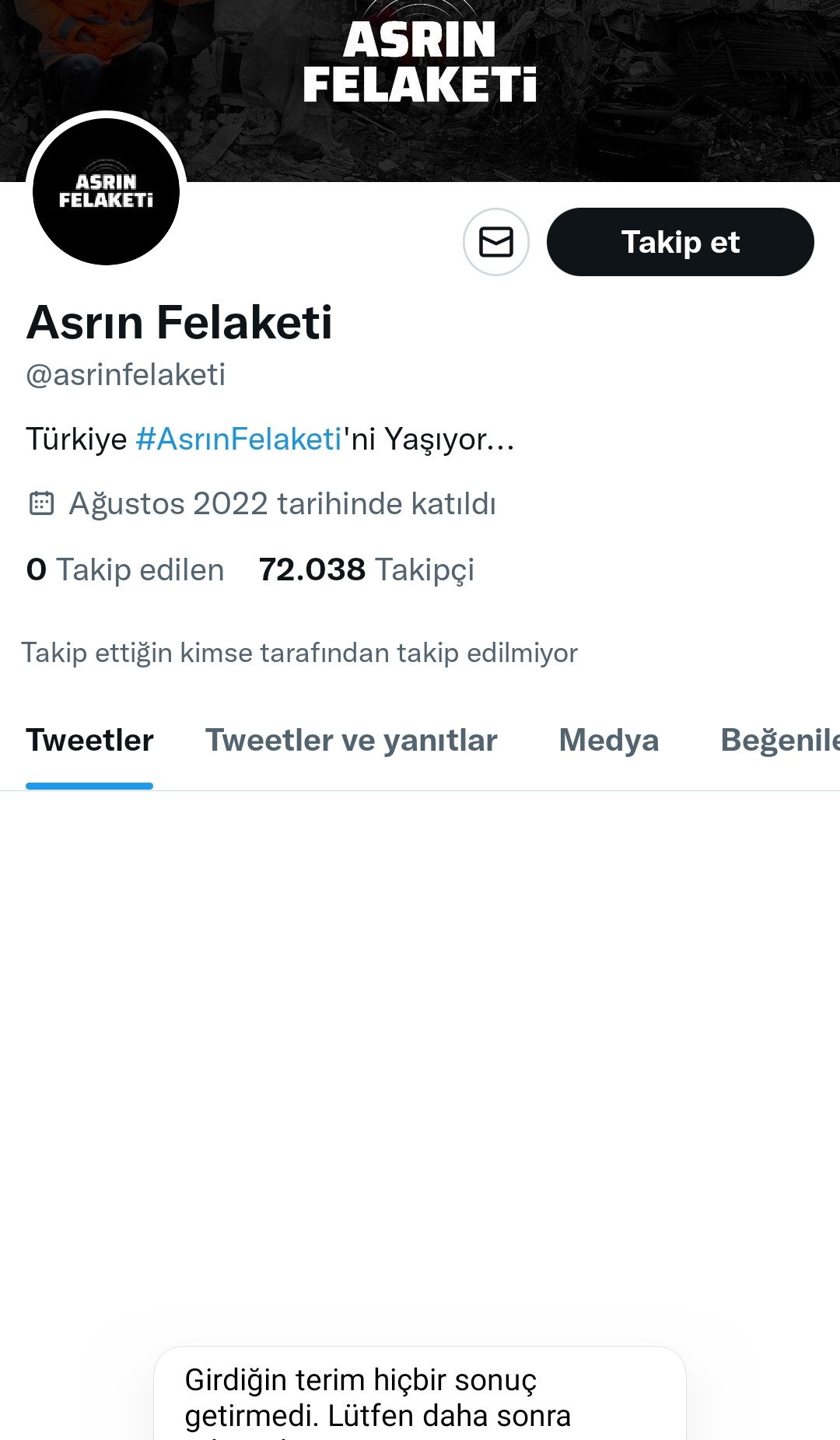The width and height of the screenshot is (840, 1440).
Task: Switch to Tweetler ve yanıtlar tab
Action: coord(351,741)
